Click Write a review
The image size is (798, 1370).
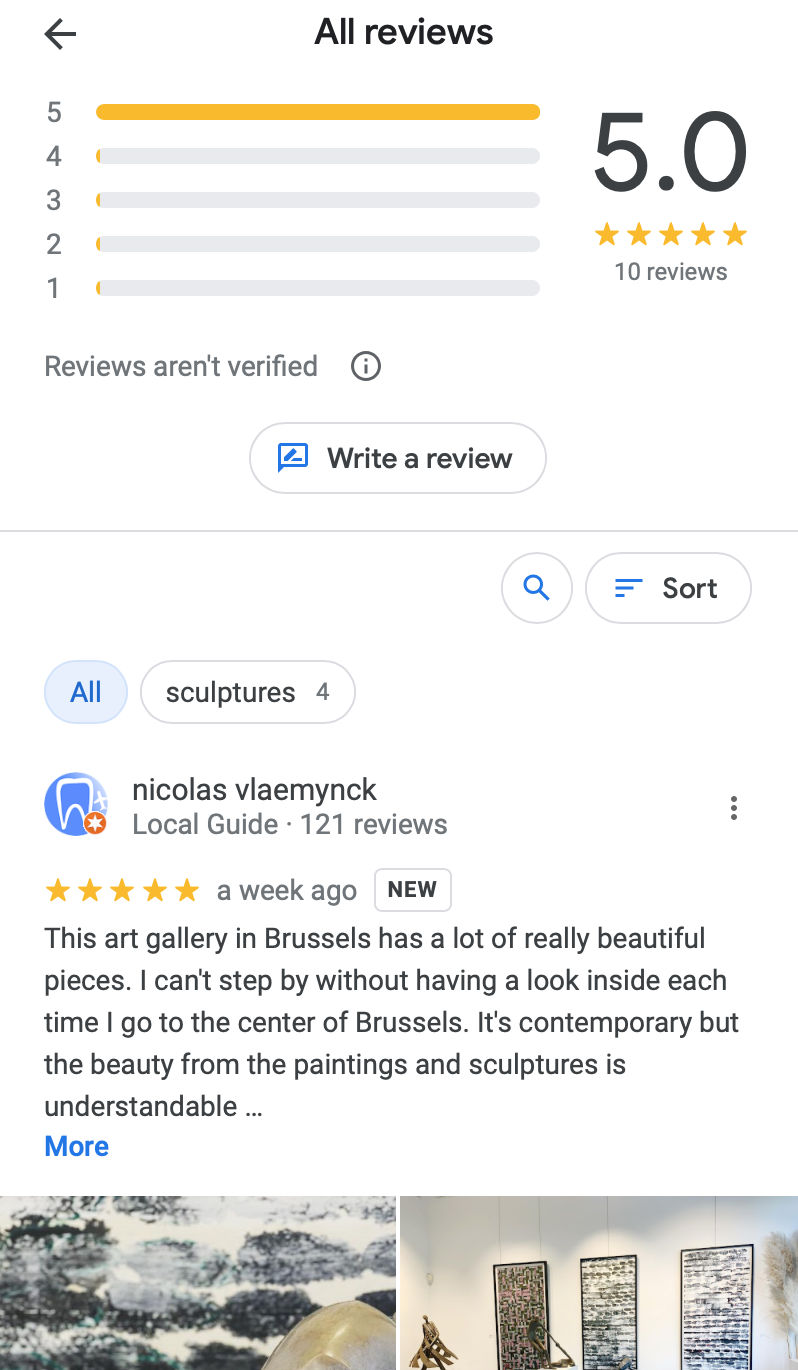pyautogui.click(x=397, y=458)
